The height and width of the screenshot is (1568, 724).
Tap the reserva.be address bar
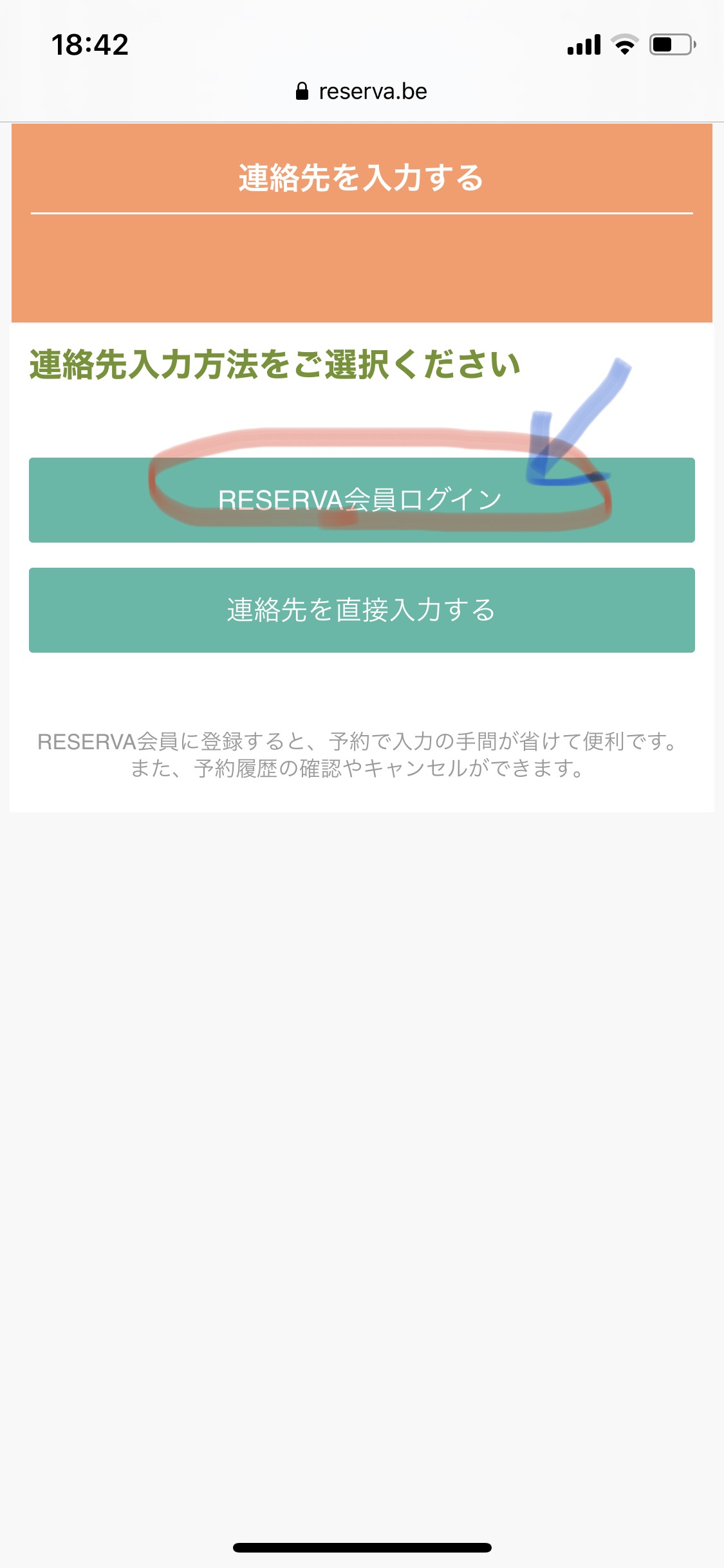click(x=362, y=91)
